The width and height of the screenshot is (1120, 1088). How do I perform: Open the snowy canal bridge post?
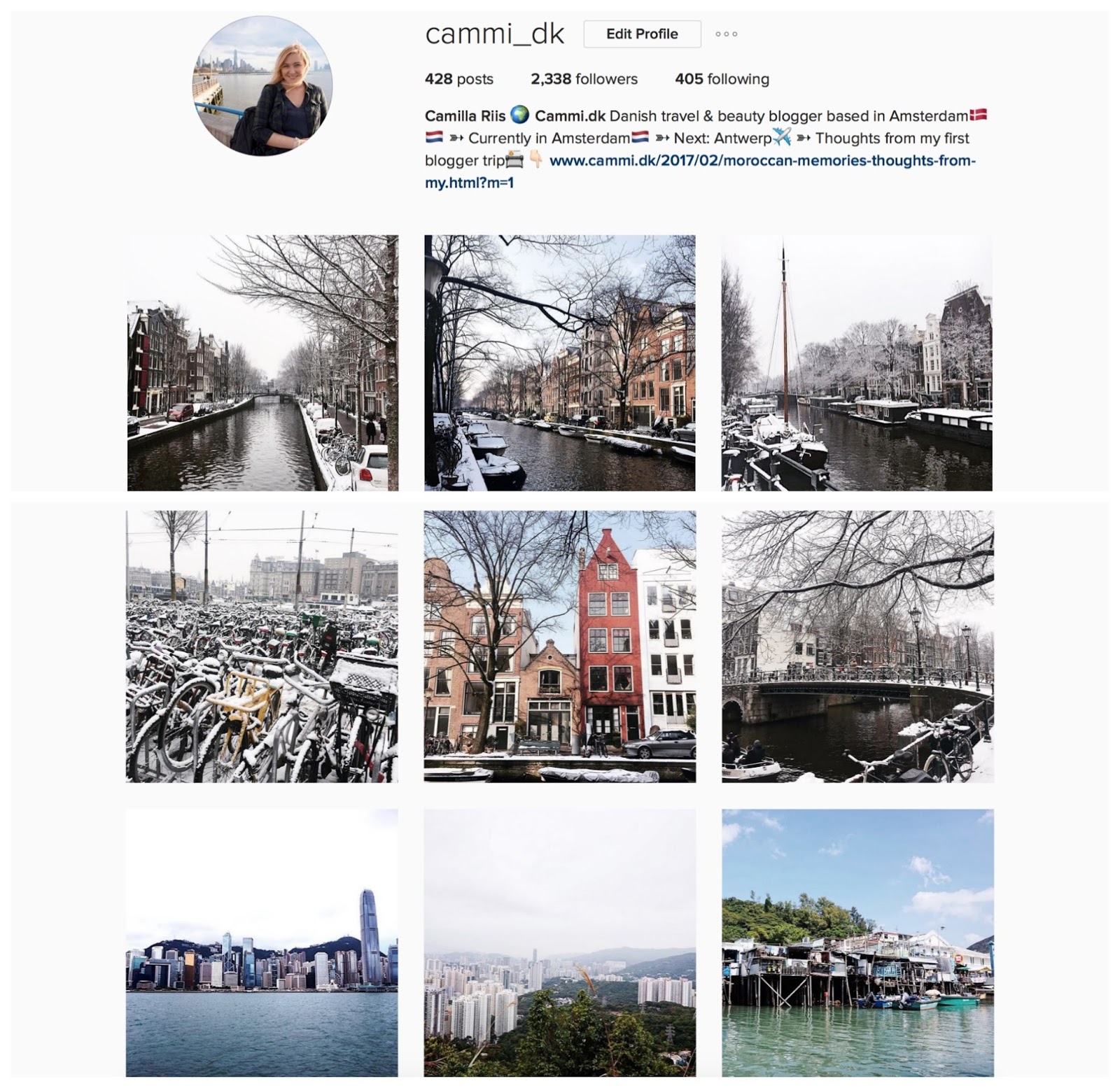tap(857, 646)
